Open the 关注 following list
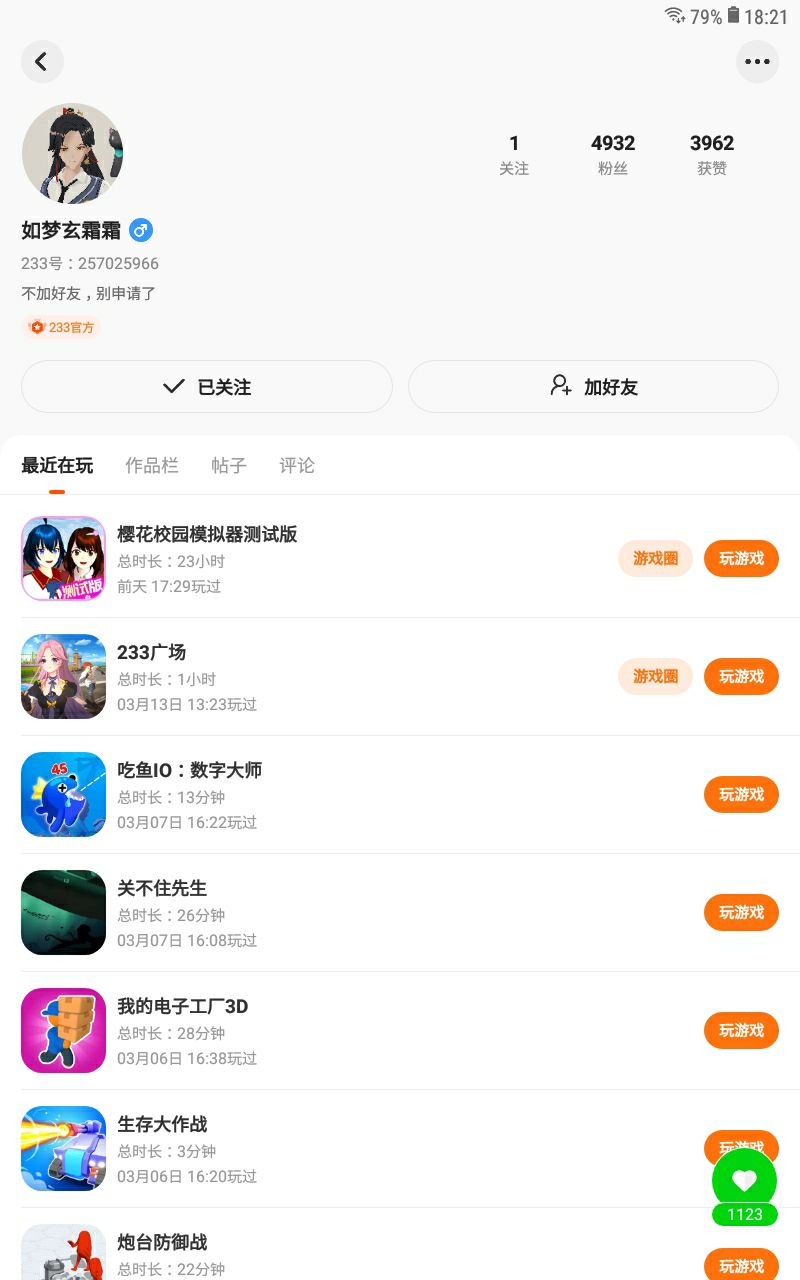 click(x=514, y=154)
